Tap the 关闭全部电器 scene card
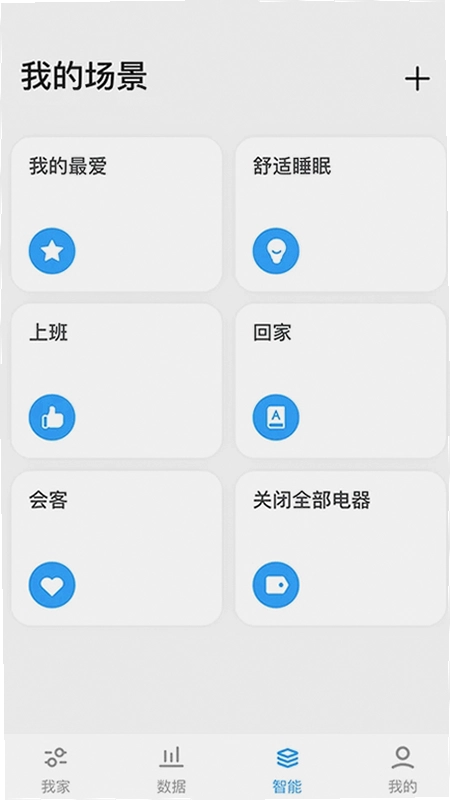The height and width of the screenshot is (800, 450). [x=341, y=548]
